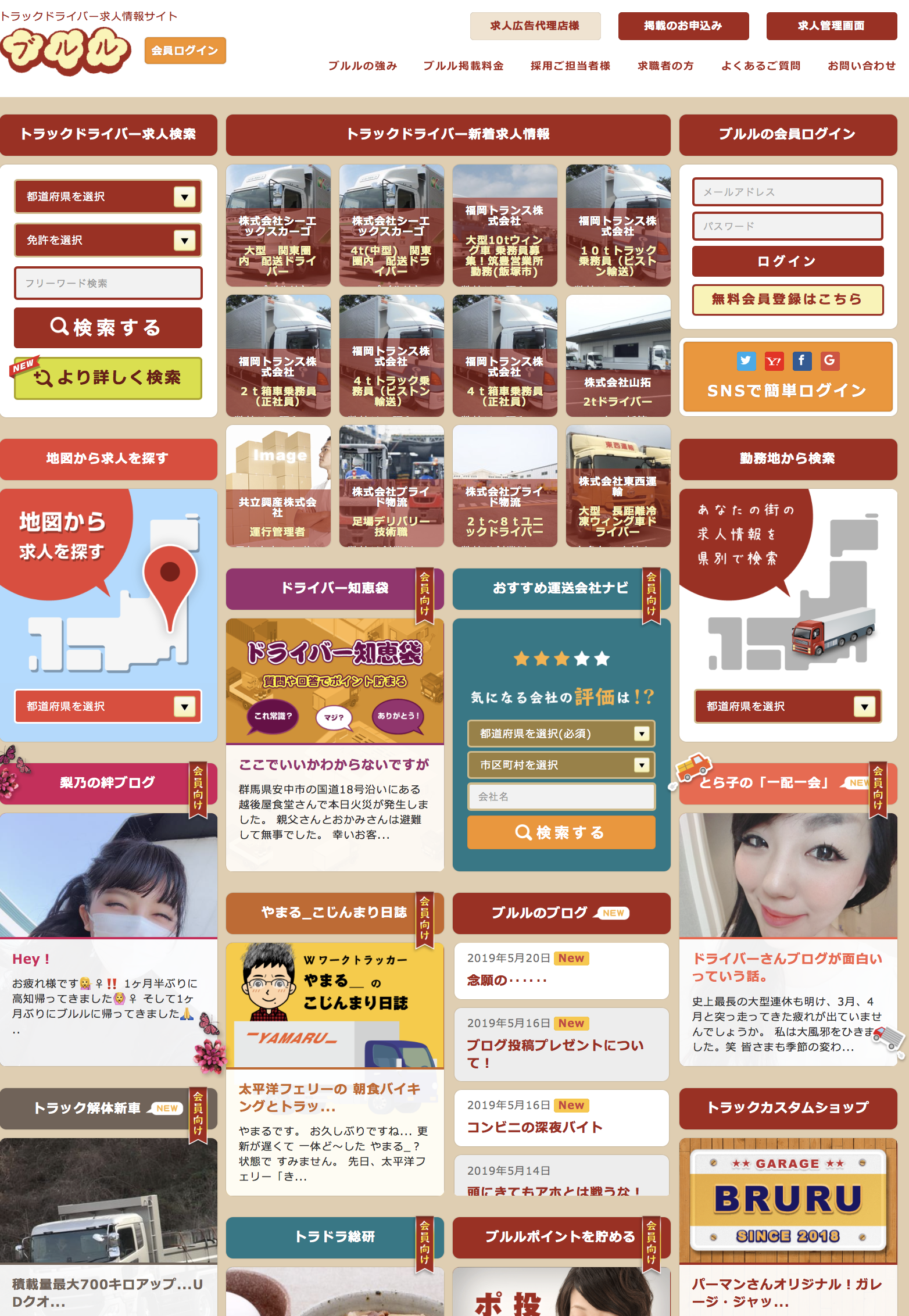Focus the フリーワード検索 field

click(108, 283)
